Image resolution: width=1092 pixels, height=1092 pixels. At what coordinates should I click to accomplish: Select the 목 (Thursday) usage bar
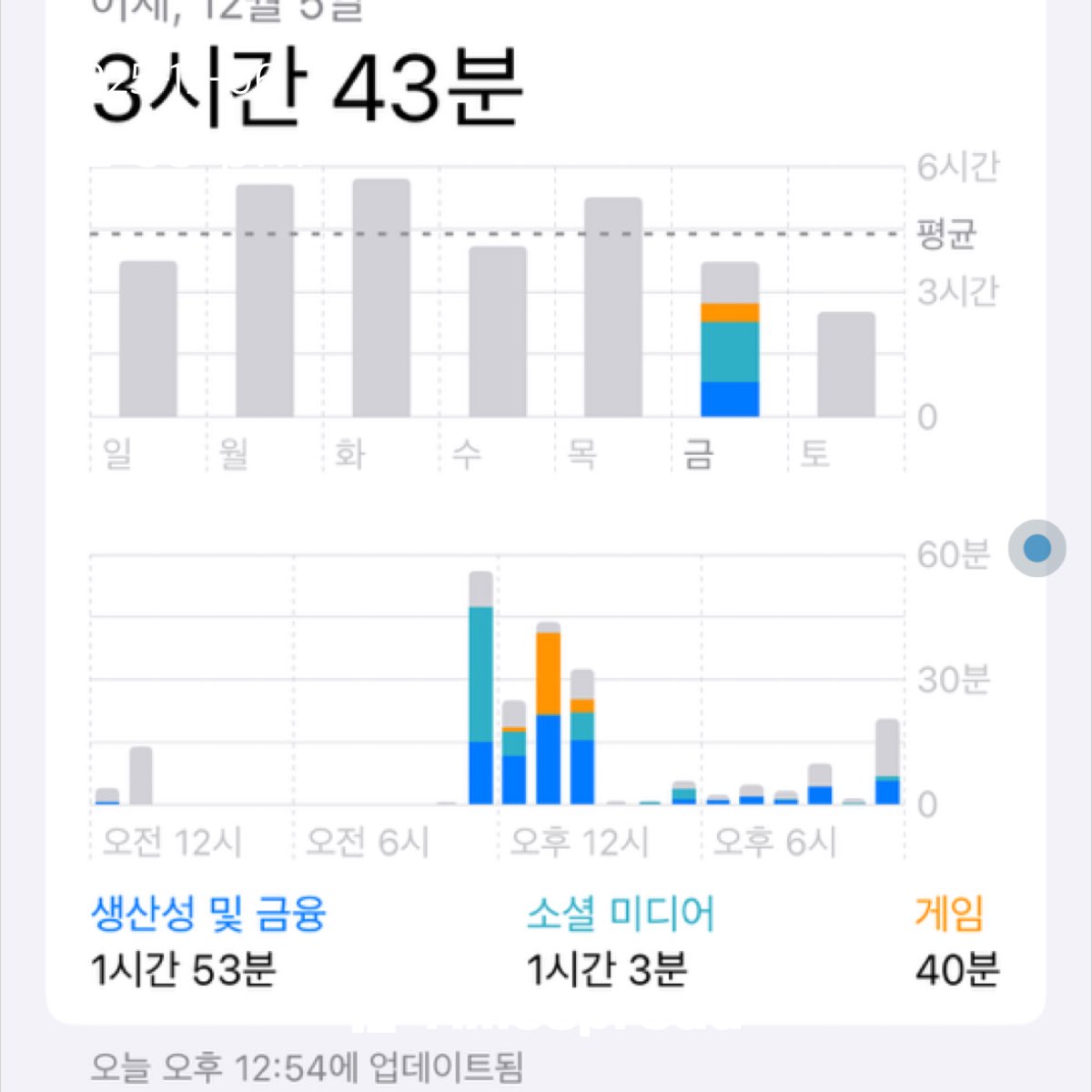tap(613, 307)
